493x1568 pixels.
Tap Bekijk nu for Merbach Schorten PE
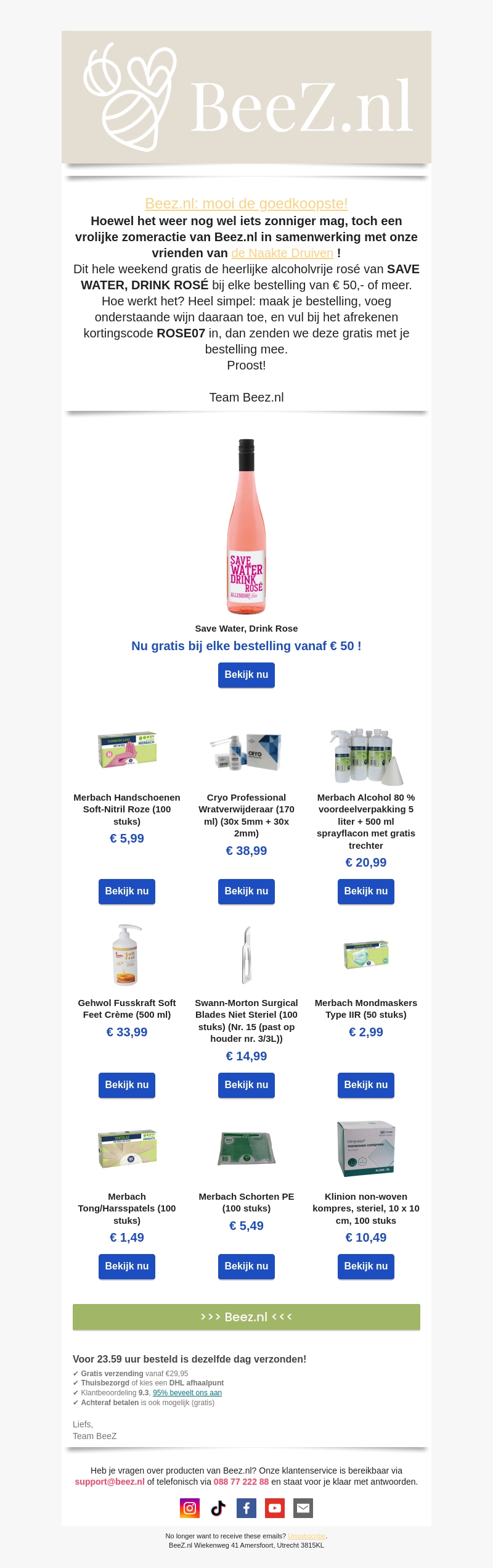[x=246, y=1266]
